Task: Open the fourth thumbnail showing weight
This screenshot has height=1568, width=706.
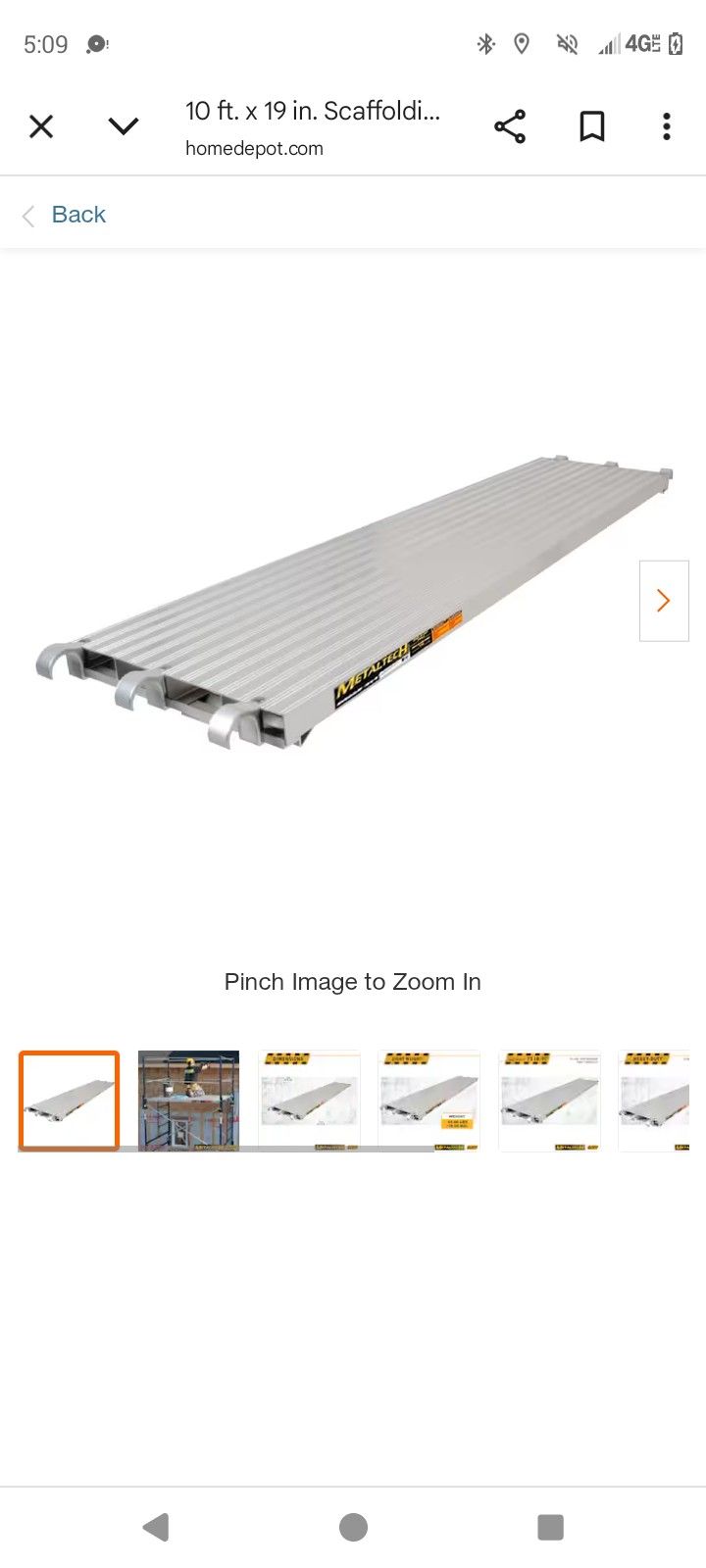Action: coord(429,1100)
